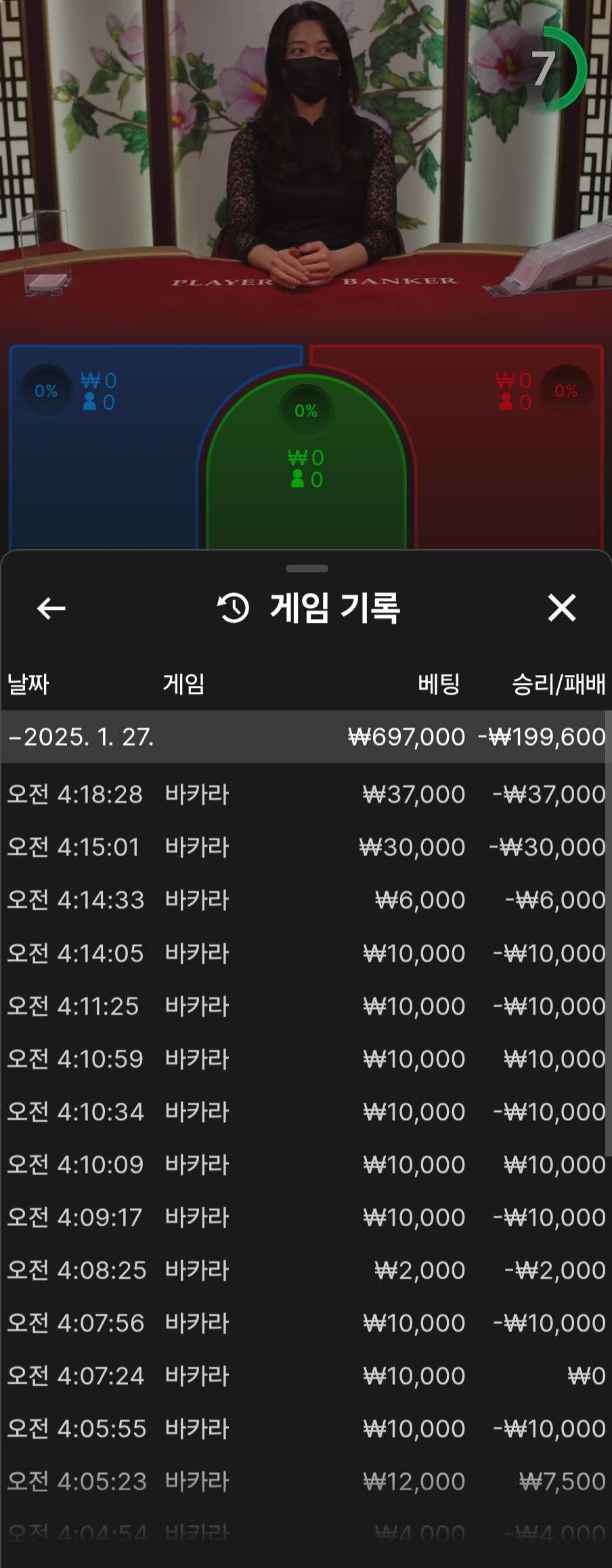The width and height of the screenshot is (612, 1568).
Task: Open the 오전 4:14:05 baccarat record
Action: (x=306, y=953)
